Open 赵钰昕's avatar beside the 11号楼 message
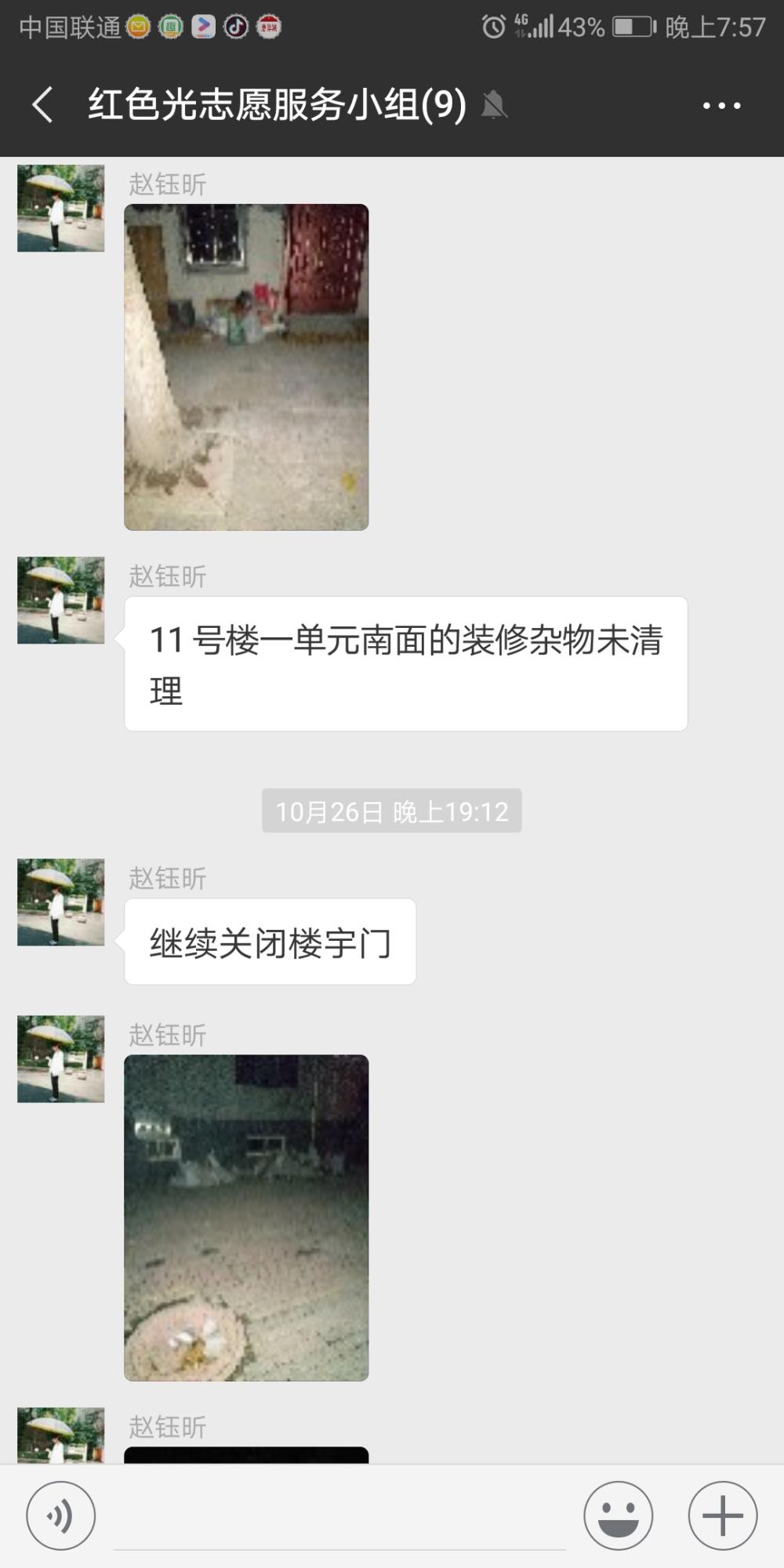784x1568 pixels. [61, 600]
